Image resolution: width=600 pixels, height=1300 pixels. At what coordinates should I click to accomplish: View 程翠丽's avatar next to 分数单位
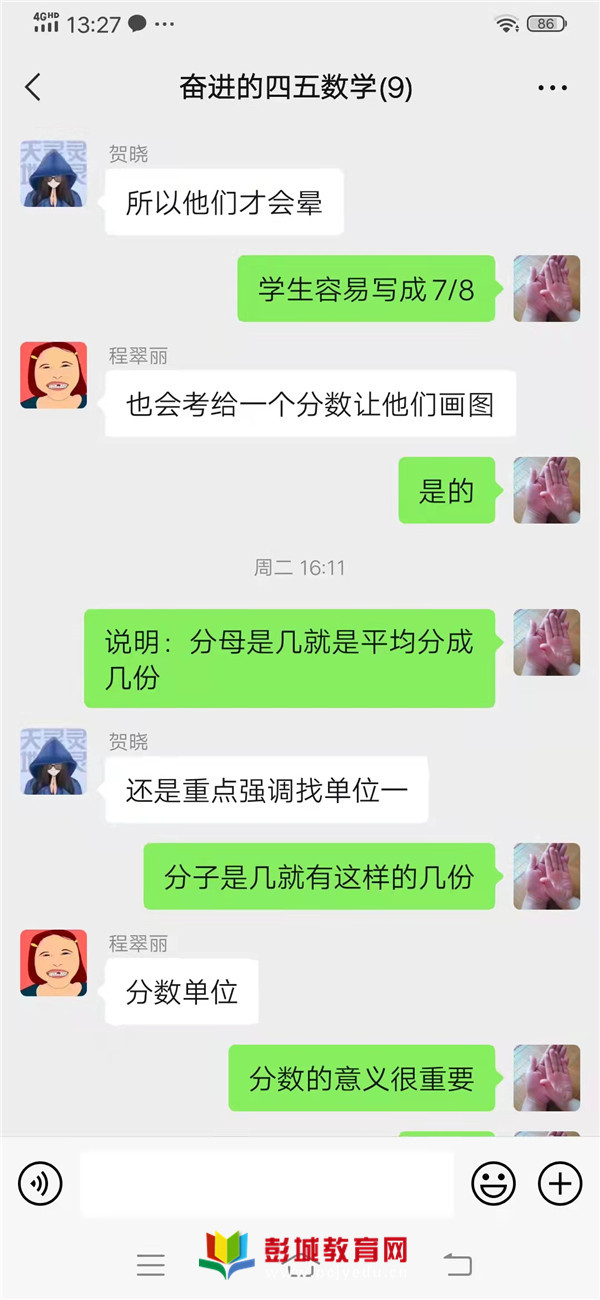point(54,962)
